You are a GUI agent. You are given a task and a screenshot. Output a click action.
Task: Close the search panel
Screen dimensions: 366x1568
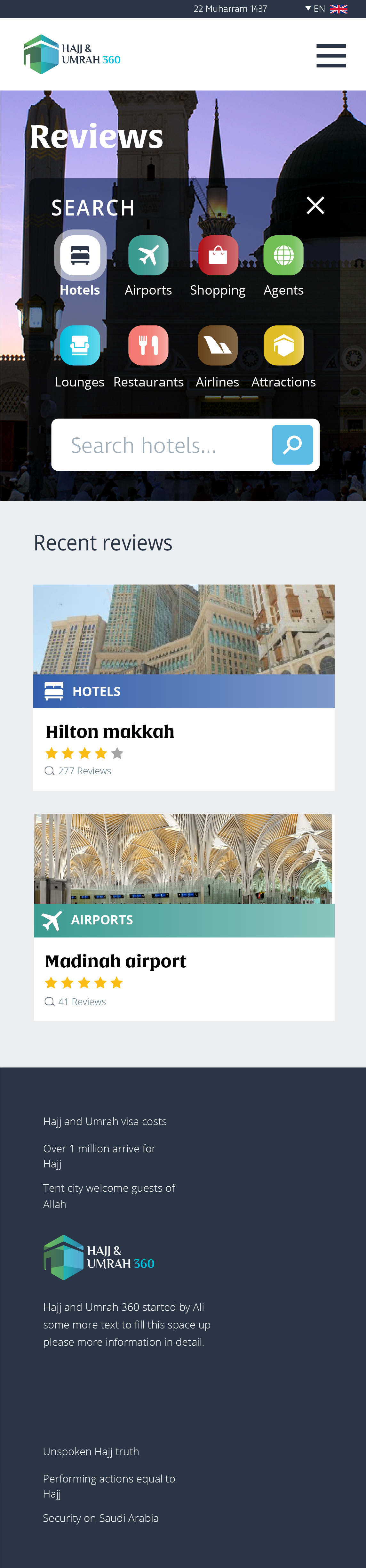(315, 206)
